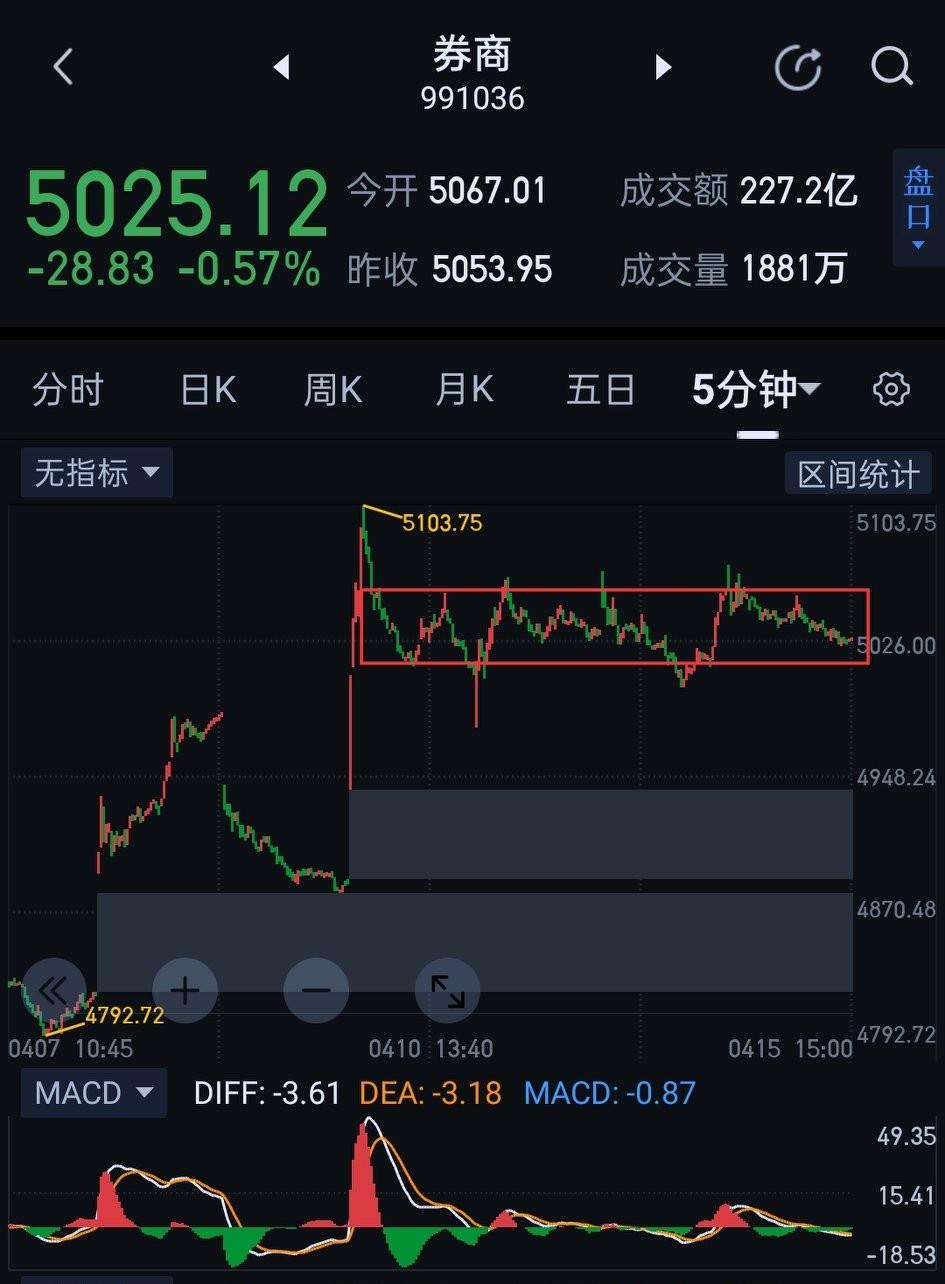Zoom in on the chart with plus icon
The width and height of the screenshot is (945, 1284).
tap(185, 990)
